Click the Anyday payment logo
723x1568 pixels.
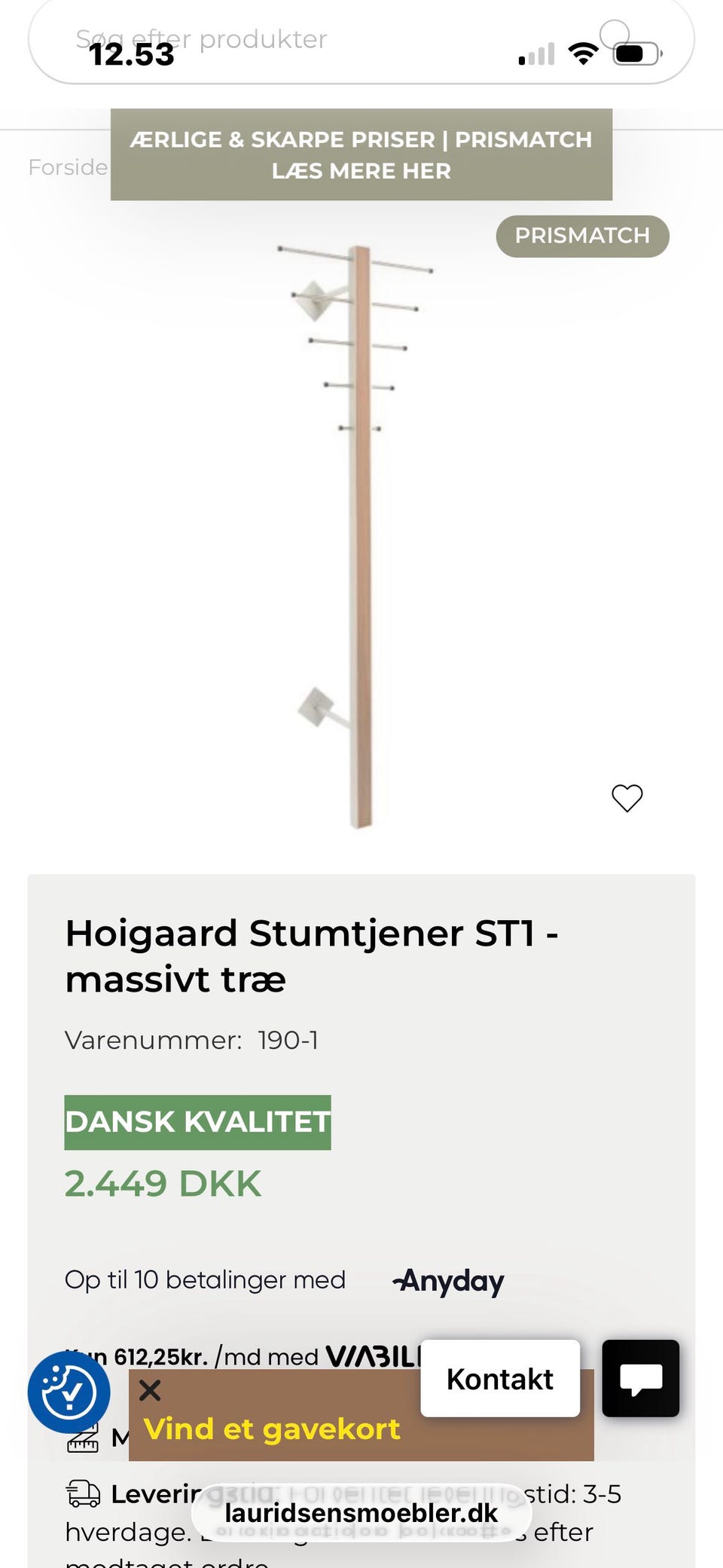click(447, 1280)
